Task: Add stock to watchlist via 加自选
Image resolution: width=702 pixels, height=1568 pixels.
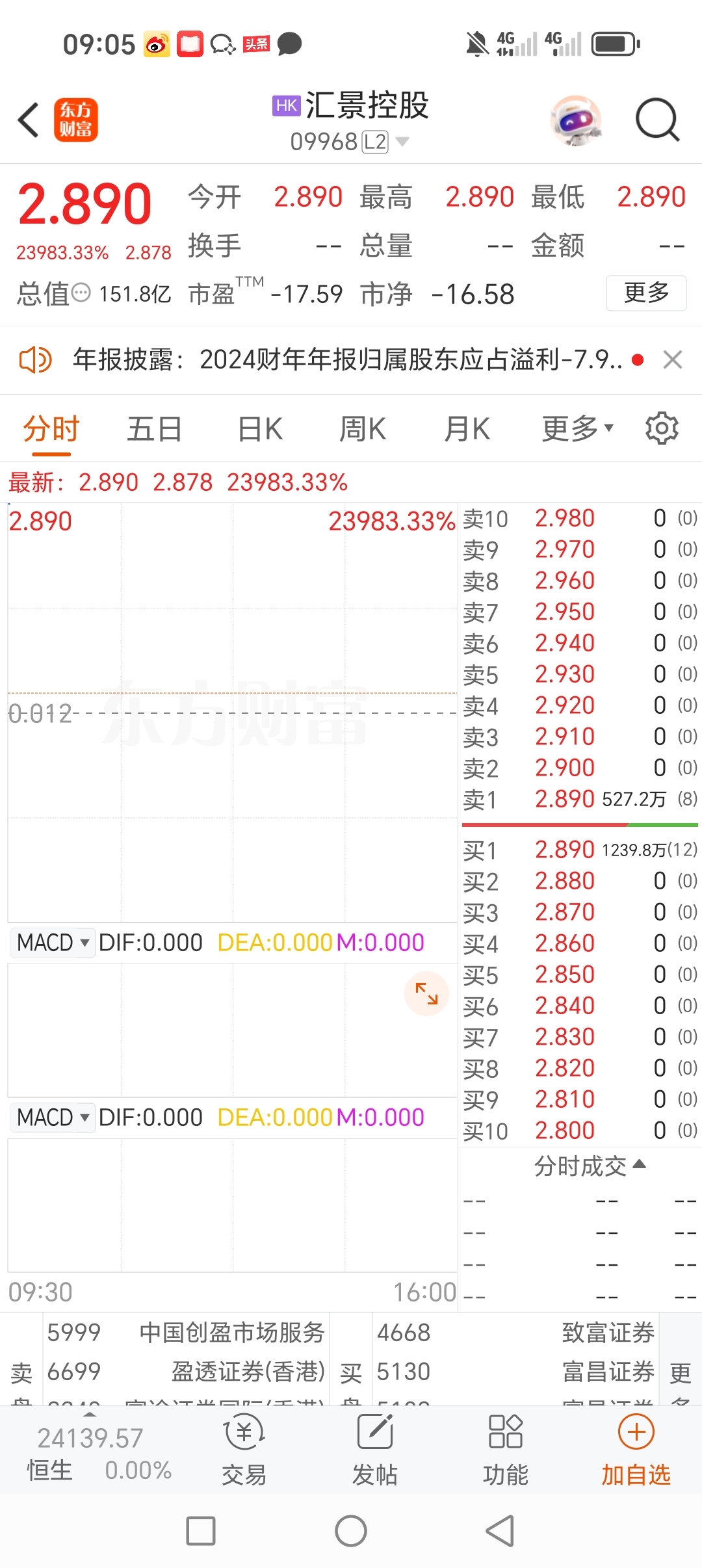Action: coord(636,1450)
